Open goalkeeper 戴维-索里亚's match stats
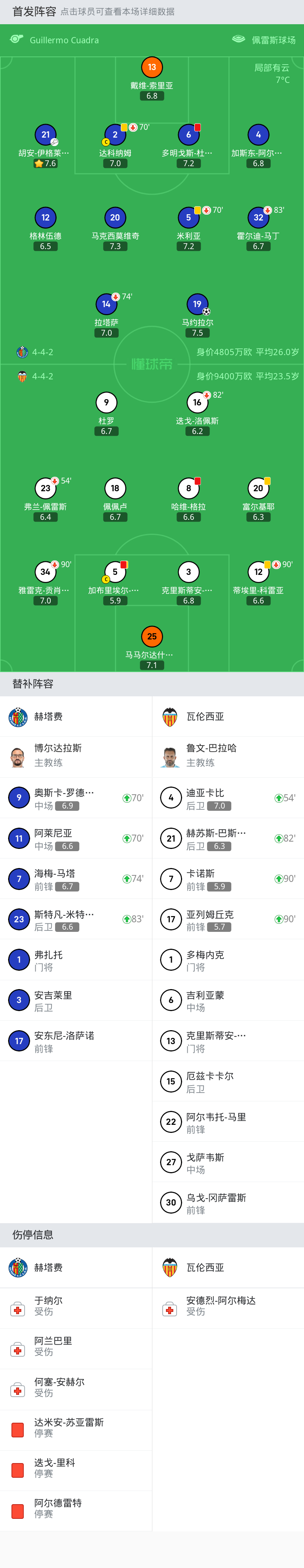304x1568 pixels. pyautogui.click(x=152, y=68)
